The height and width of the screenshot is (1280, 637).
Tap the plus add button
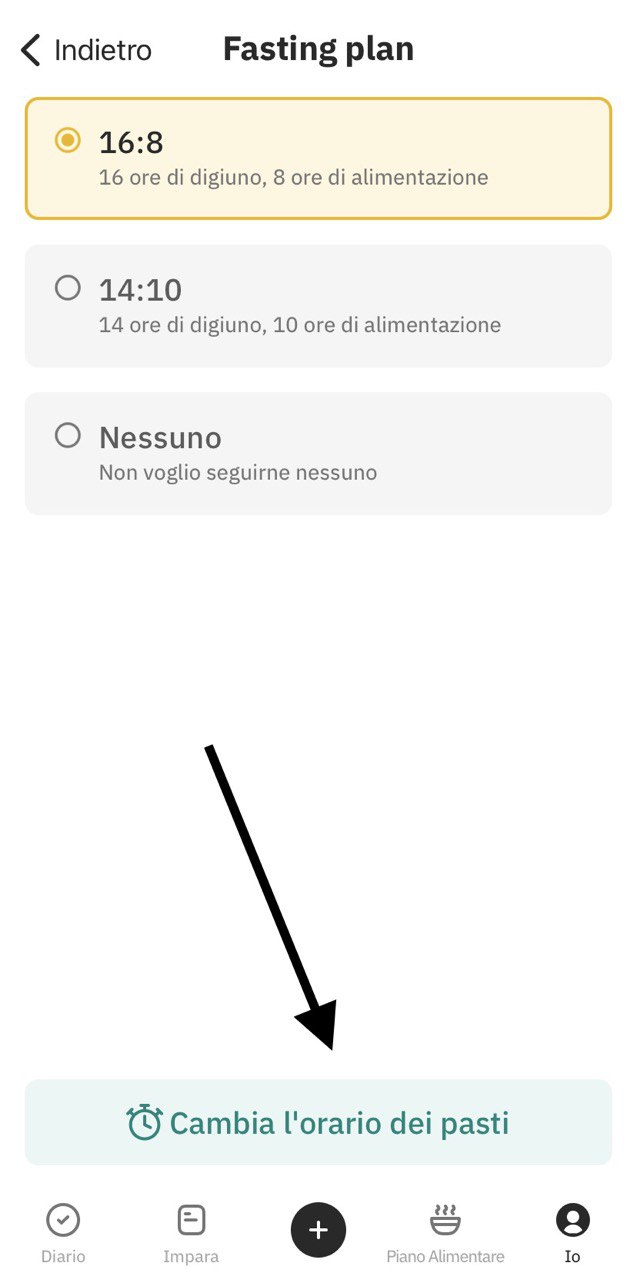(318, 1230)
